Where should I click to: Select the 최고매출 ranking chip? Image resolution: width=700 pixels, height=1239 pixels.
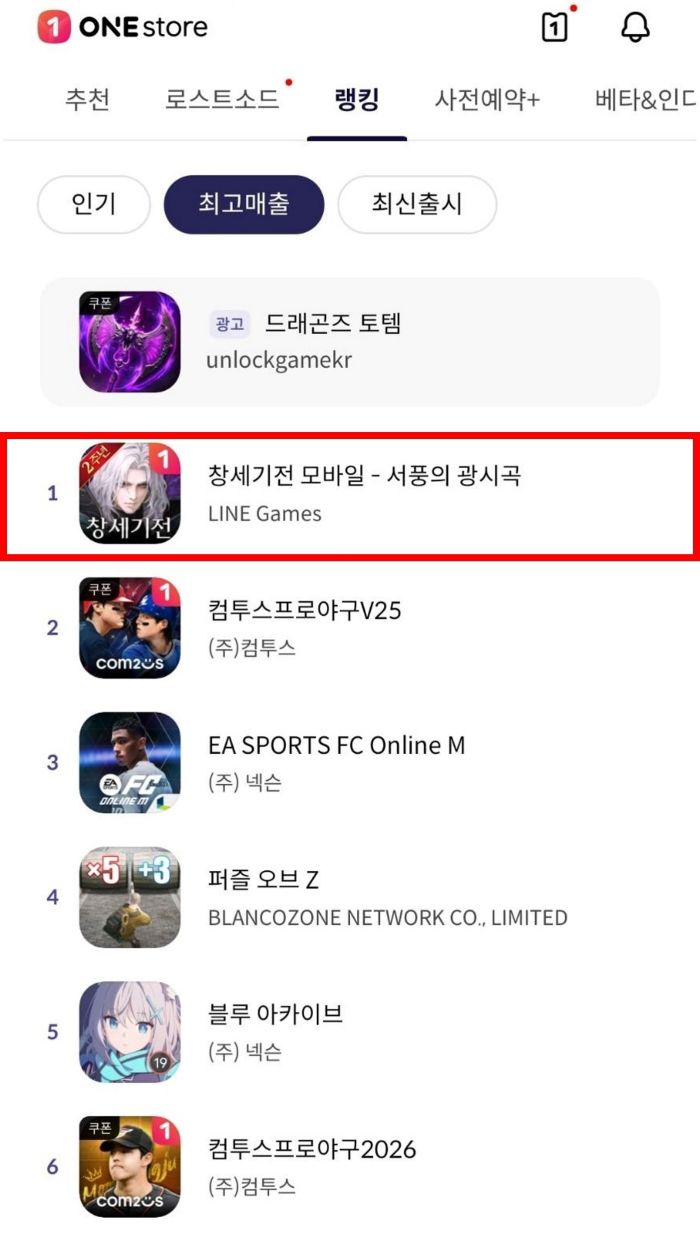(244, 204)
